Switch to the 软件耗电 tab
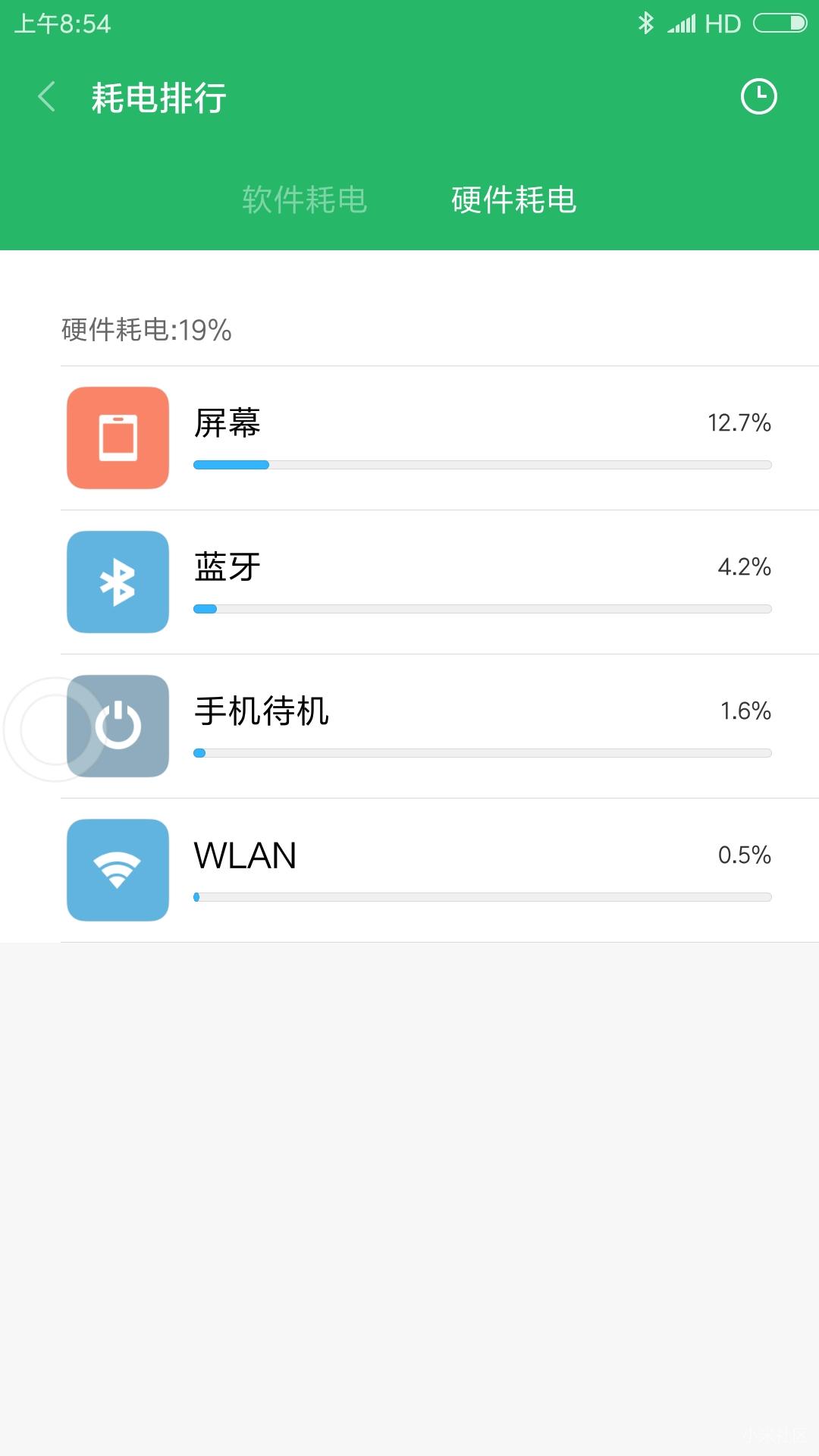Image resolution: width=819 pixels, height=1456 pixels. (x=304, y=199)
